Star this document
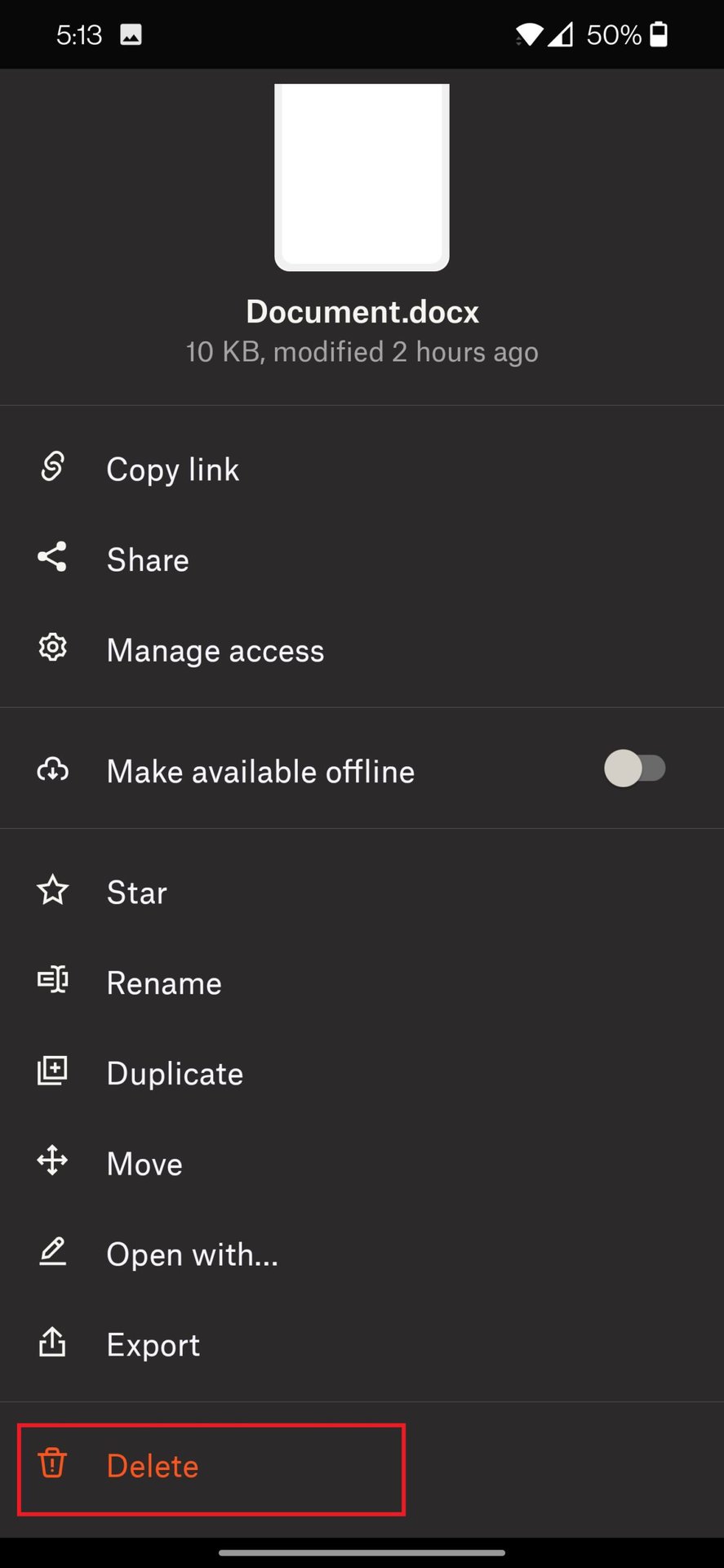 136,892
